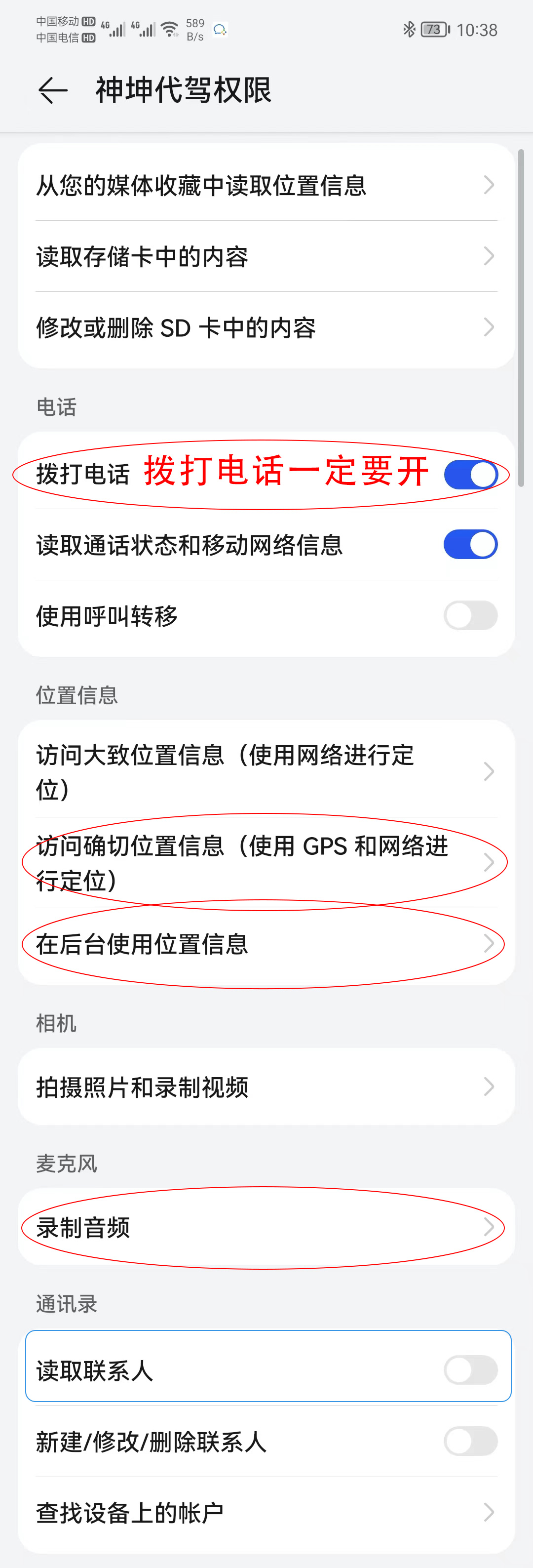Open 访问大致位置信息 permission setting
This screenshot has width=533, height=1568.
click(x=266, y=771)
